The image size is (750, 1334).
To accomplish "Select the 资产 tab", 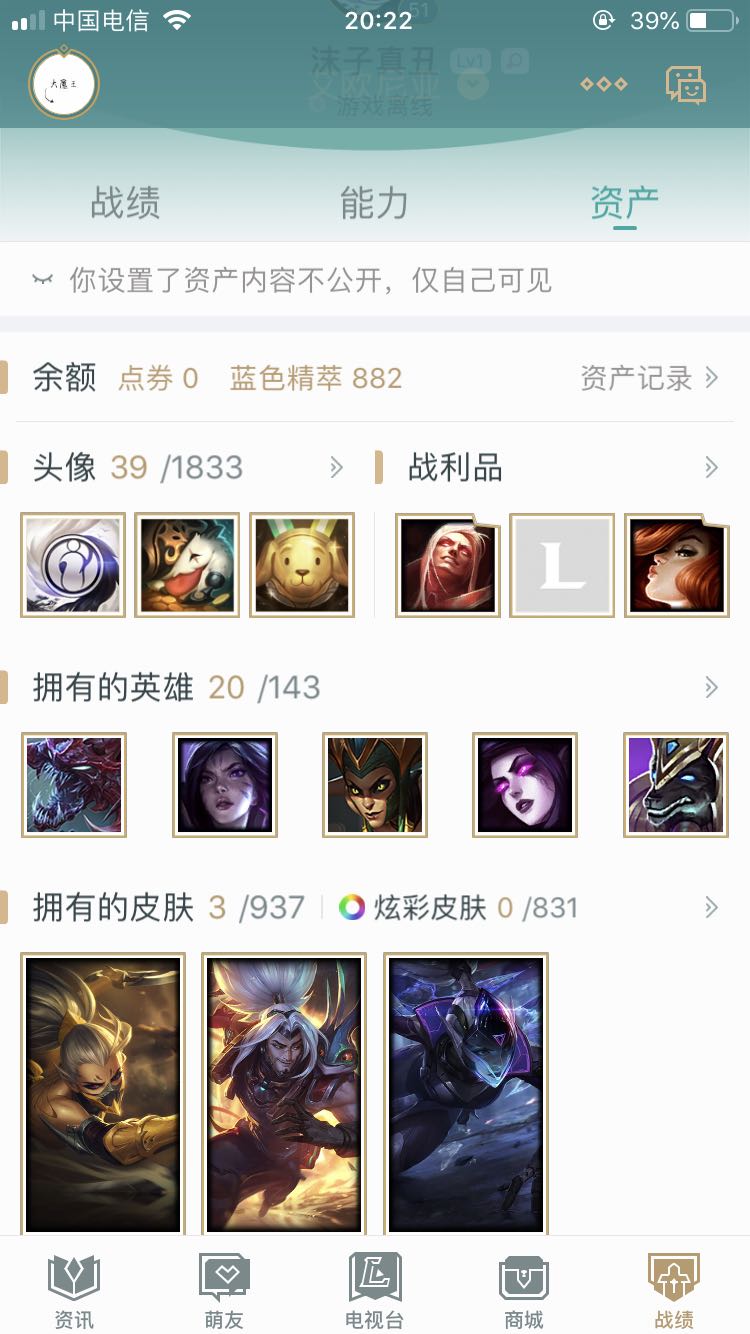I will pyautogui.click(x=624, y=203).
